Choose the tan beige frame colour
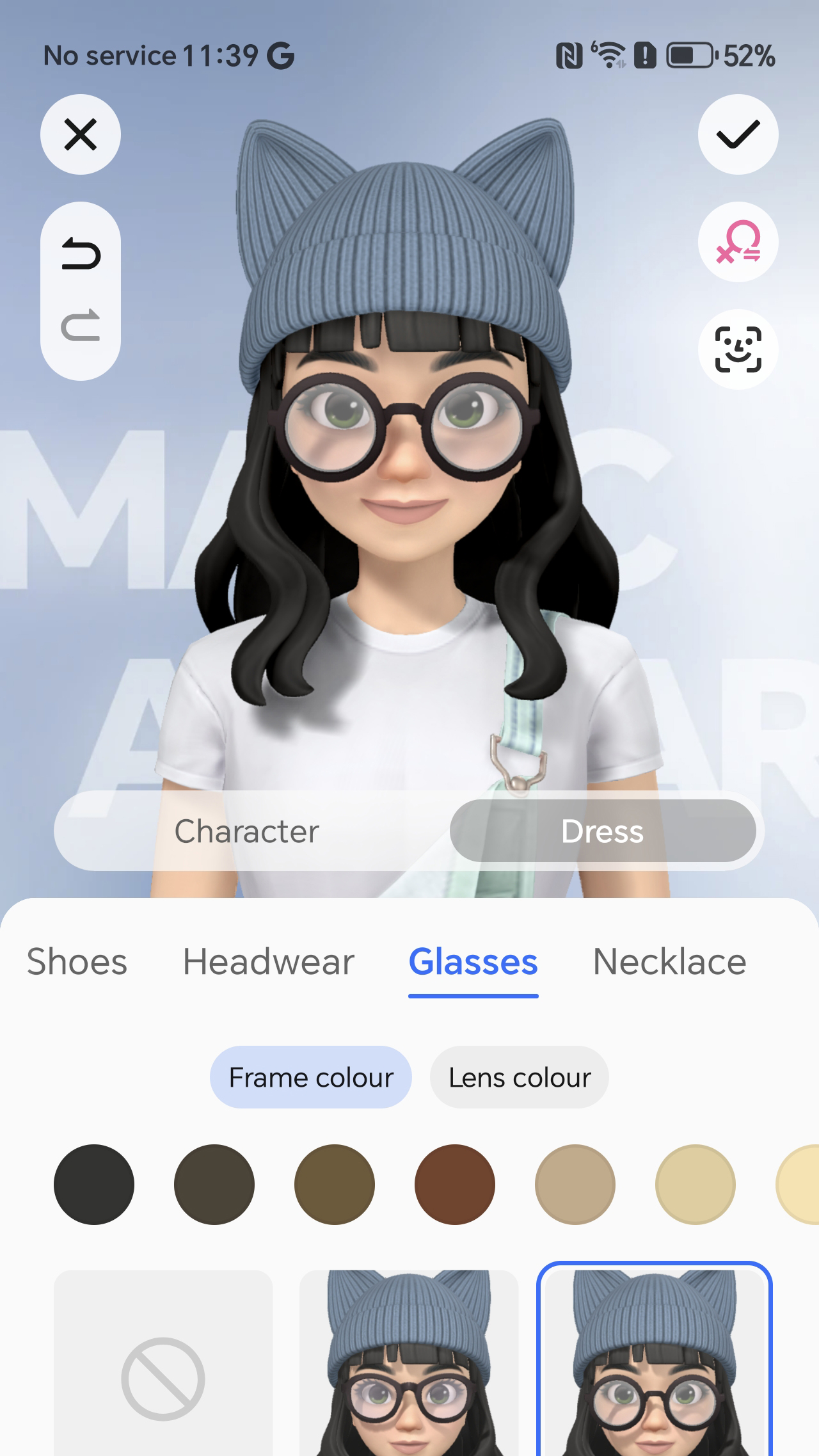Screen dimensions: 819x1456 575,1185
